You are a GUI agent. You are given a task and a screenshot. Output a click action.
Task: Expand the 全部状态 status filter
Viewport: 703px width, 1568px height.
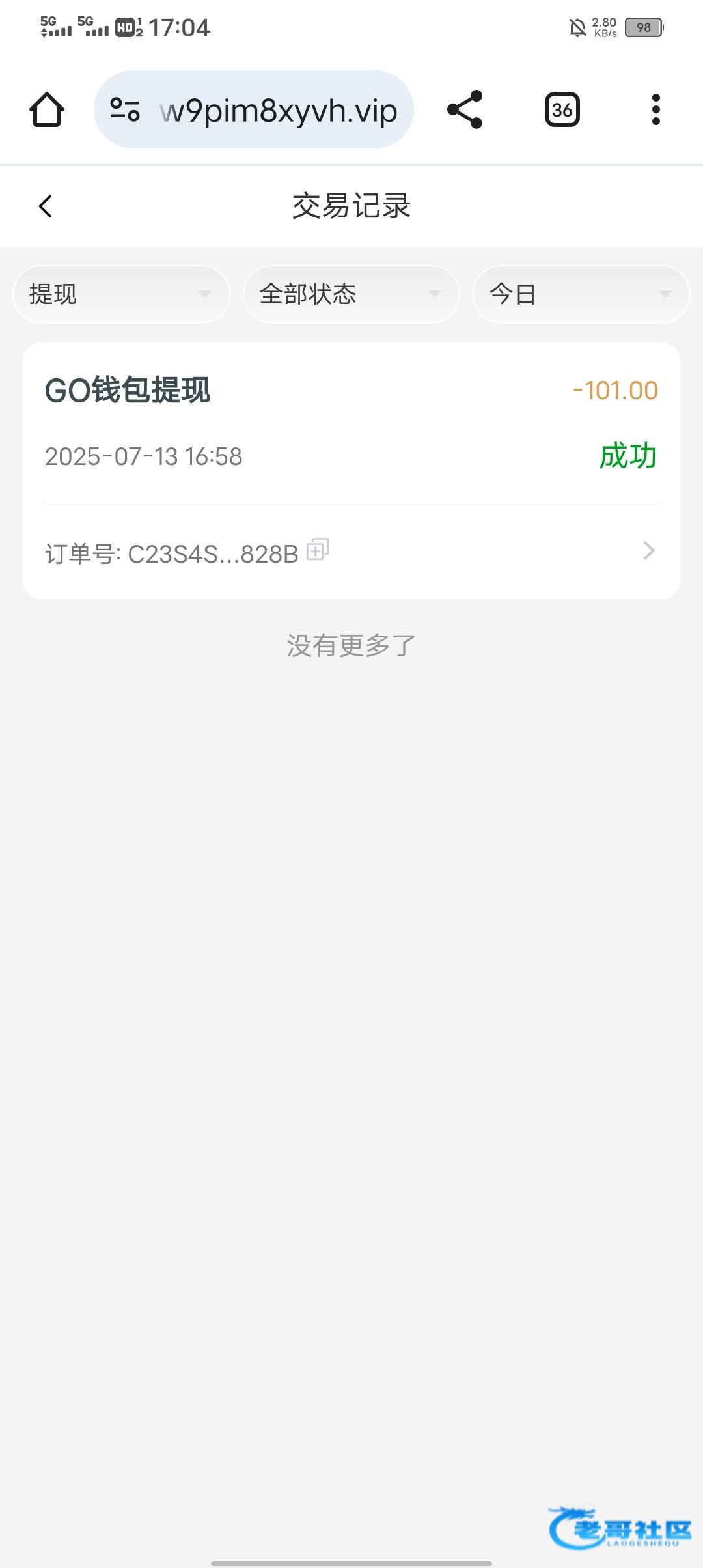click(351, 294)
